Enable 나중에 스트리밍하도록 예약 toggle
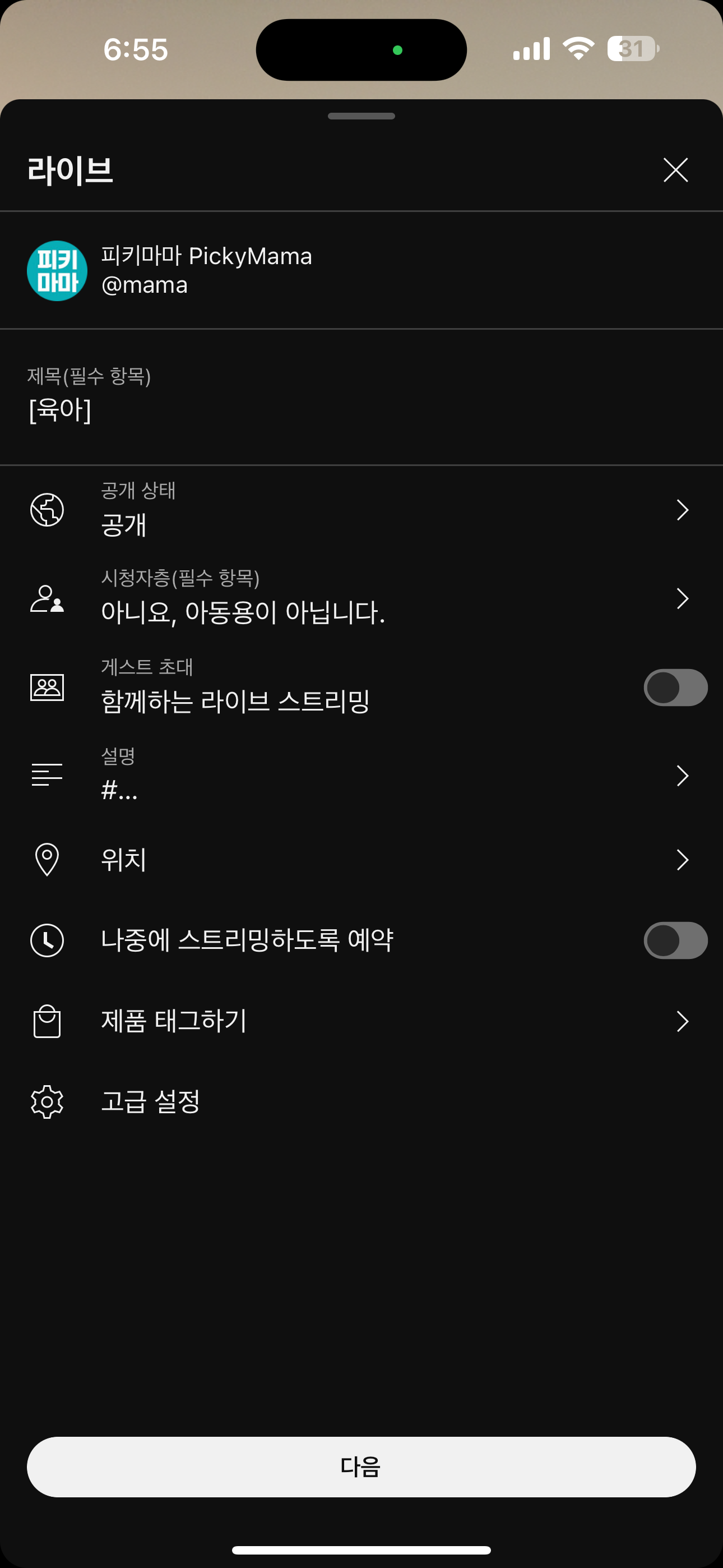Viewport: 723px width, 1568px height. tap(675, 939)
